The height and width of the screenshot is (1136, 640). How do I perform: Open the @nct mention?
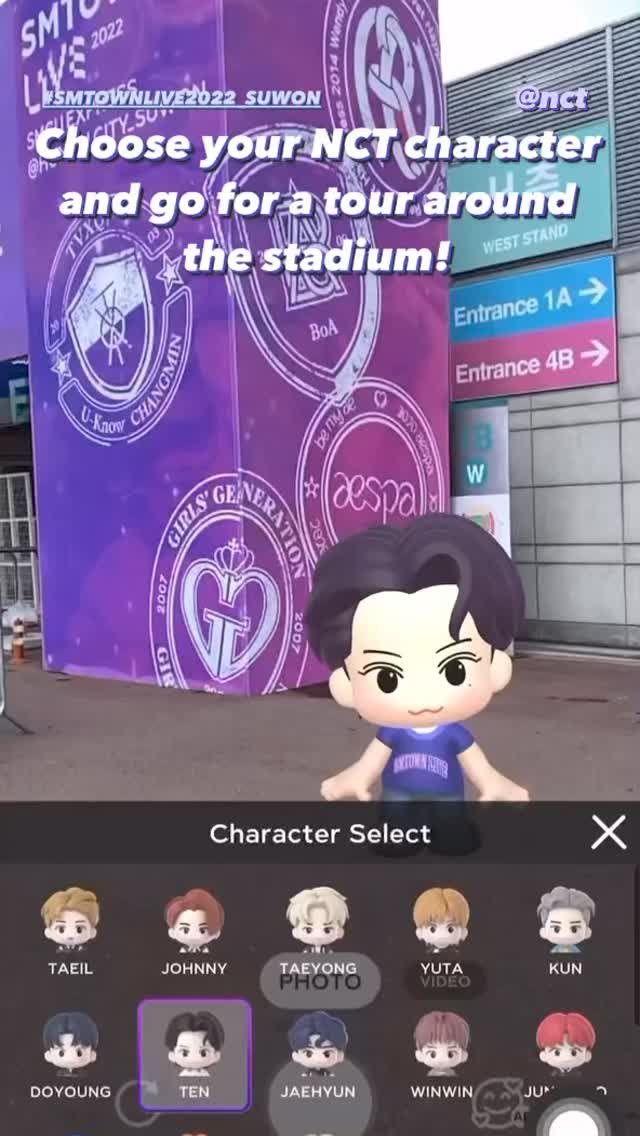coord(551,98)
